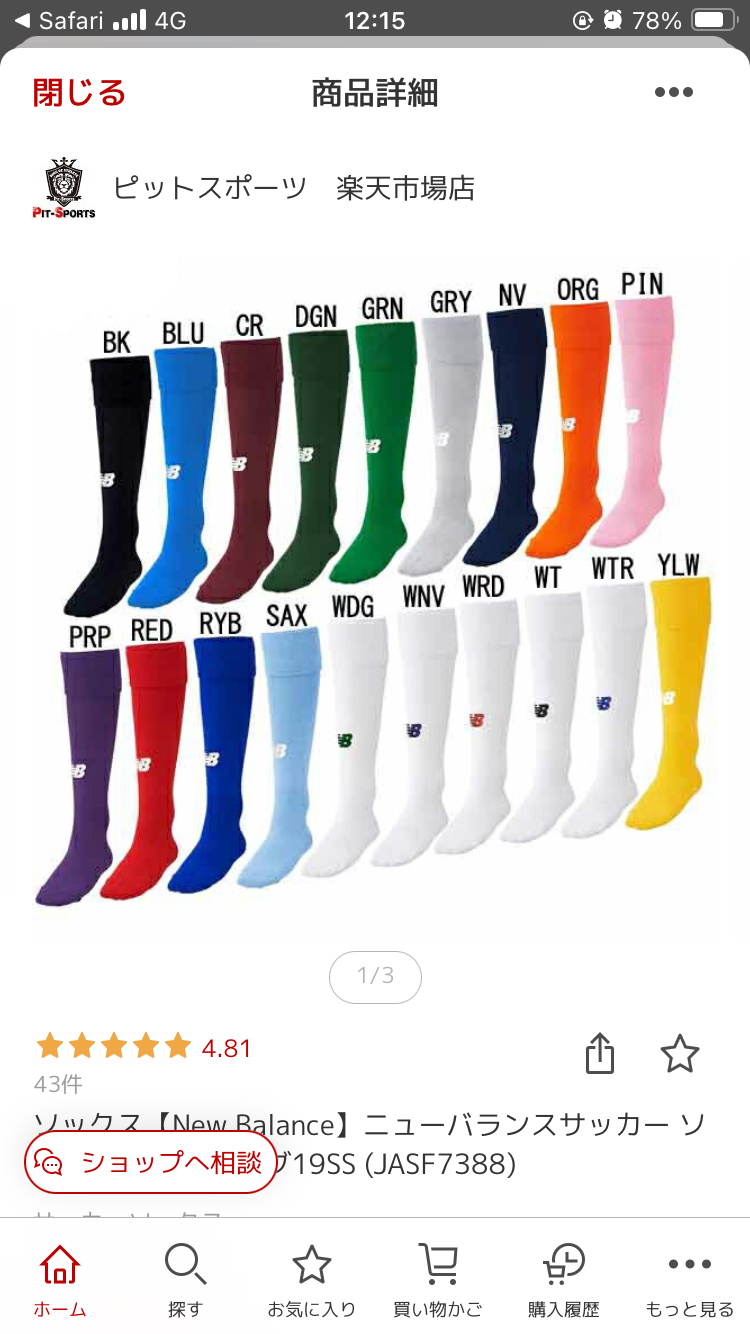Add product to favorites with star

[x=680, y=1053]
